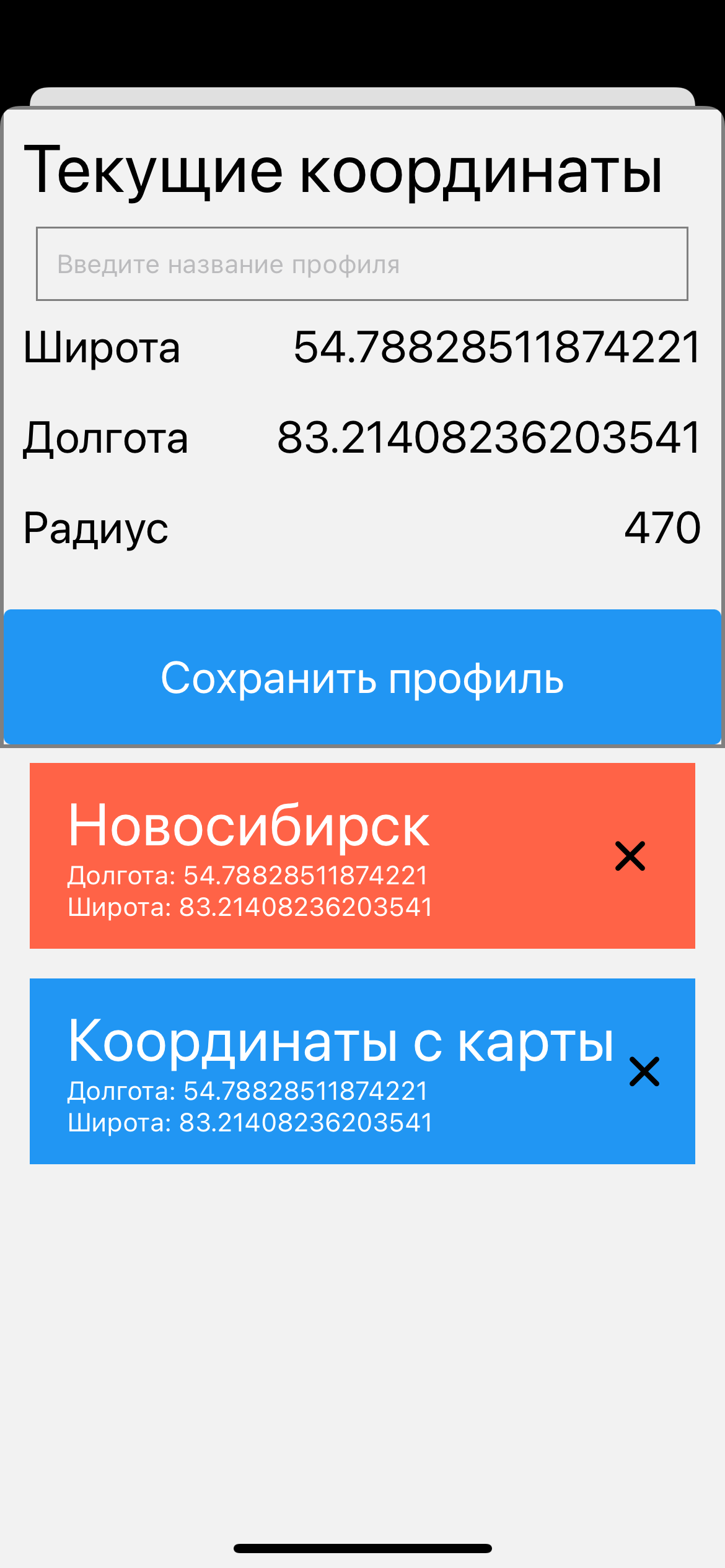725x1568 pixels.
Task: Delete the Новосибирск profile
Action: click(x=631, y=857)
